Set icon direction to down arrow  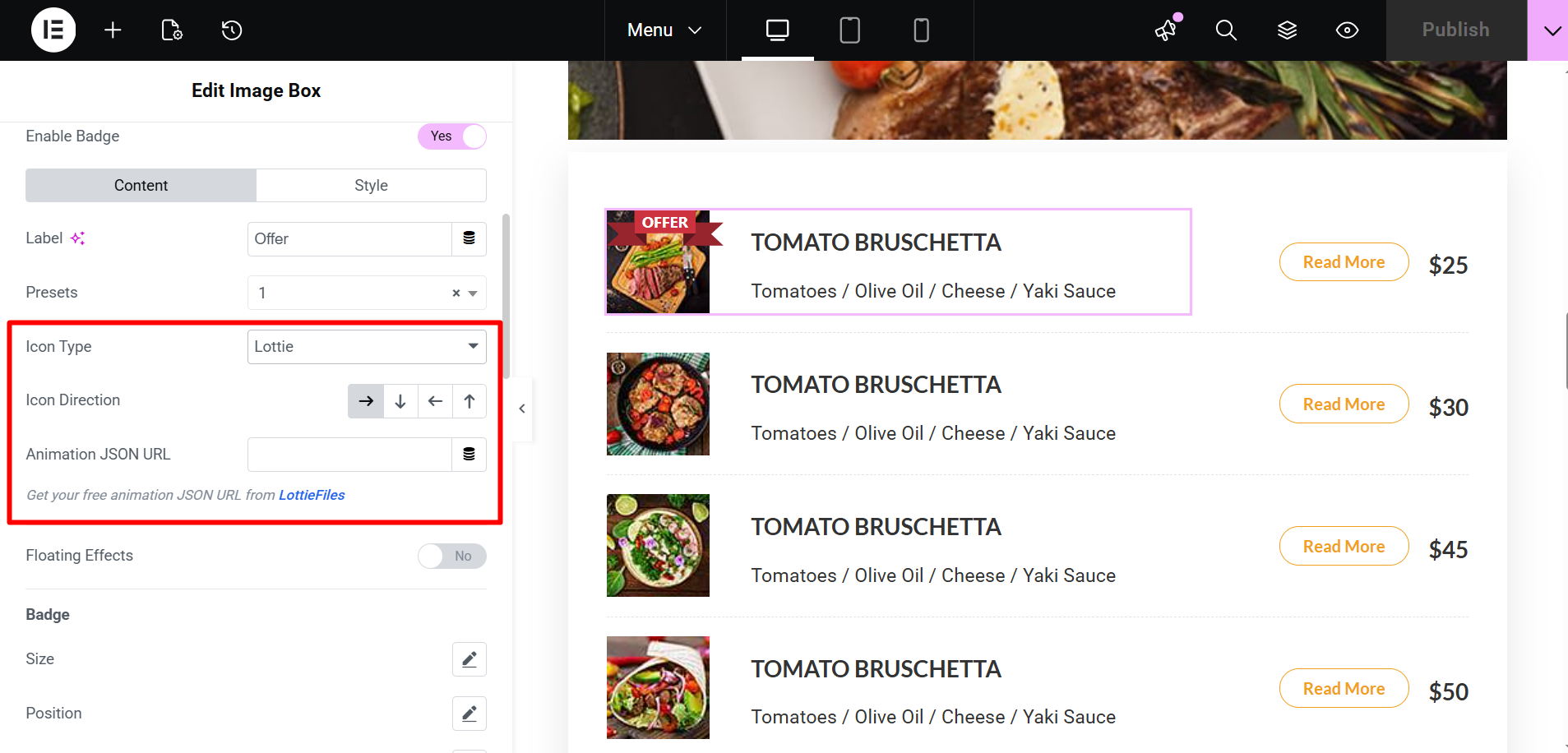[x=400, y=401]
